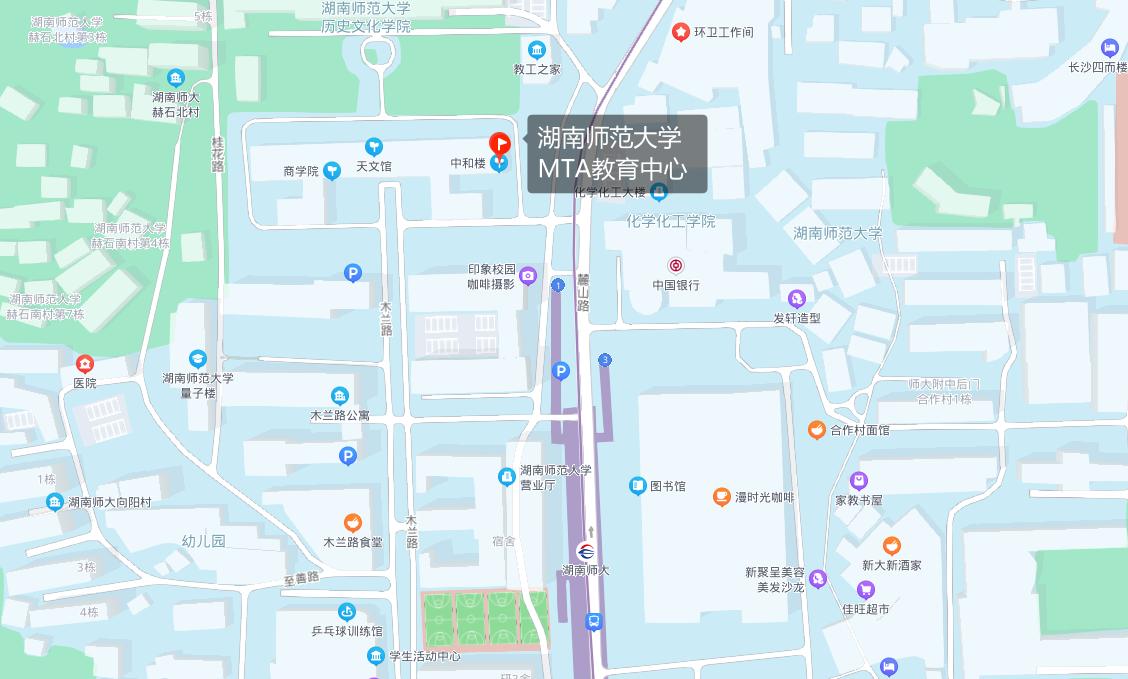
Task: Select the 医院 hospital marker
Action: coord(85,364)
